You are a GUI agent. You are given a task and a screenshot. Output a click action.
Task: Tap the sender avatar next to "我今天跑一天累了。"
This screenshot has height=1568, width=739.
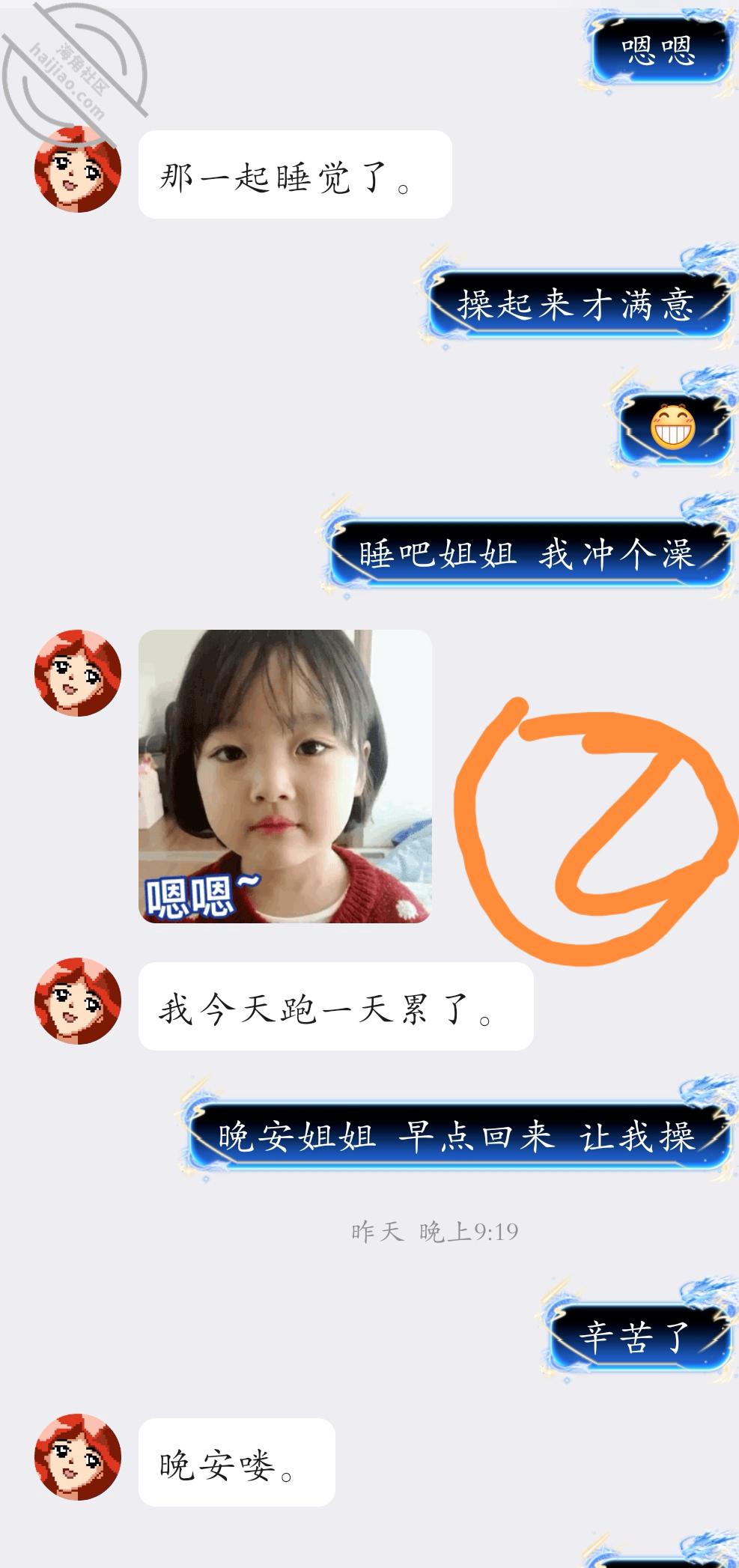78,1000
